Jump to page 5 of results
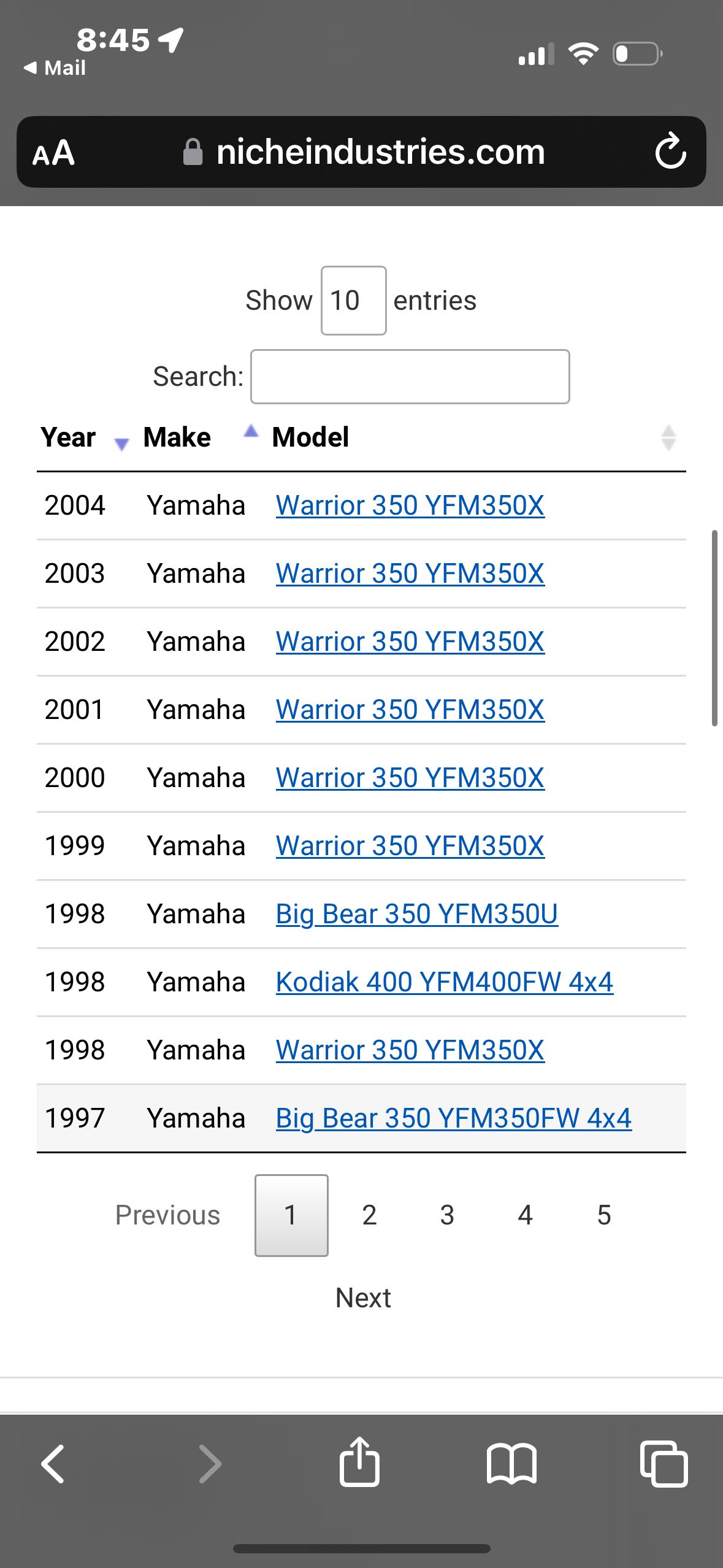This screenshot has height=1568, width=723. [604, 1215]
